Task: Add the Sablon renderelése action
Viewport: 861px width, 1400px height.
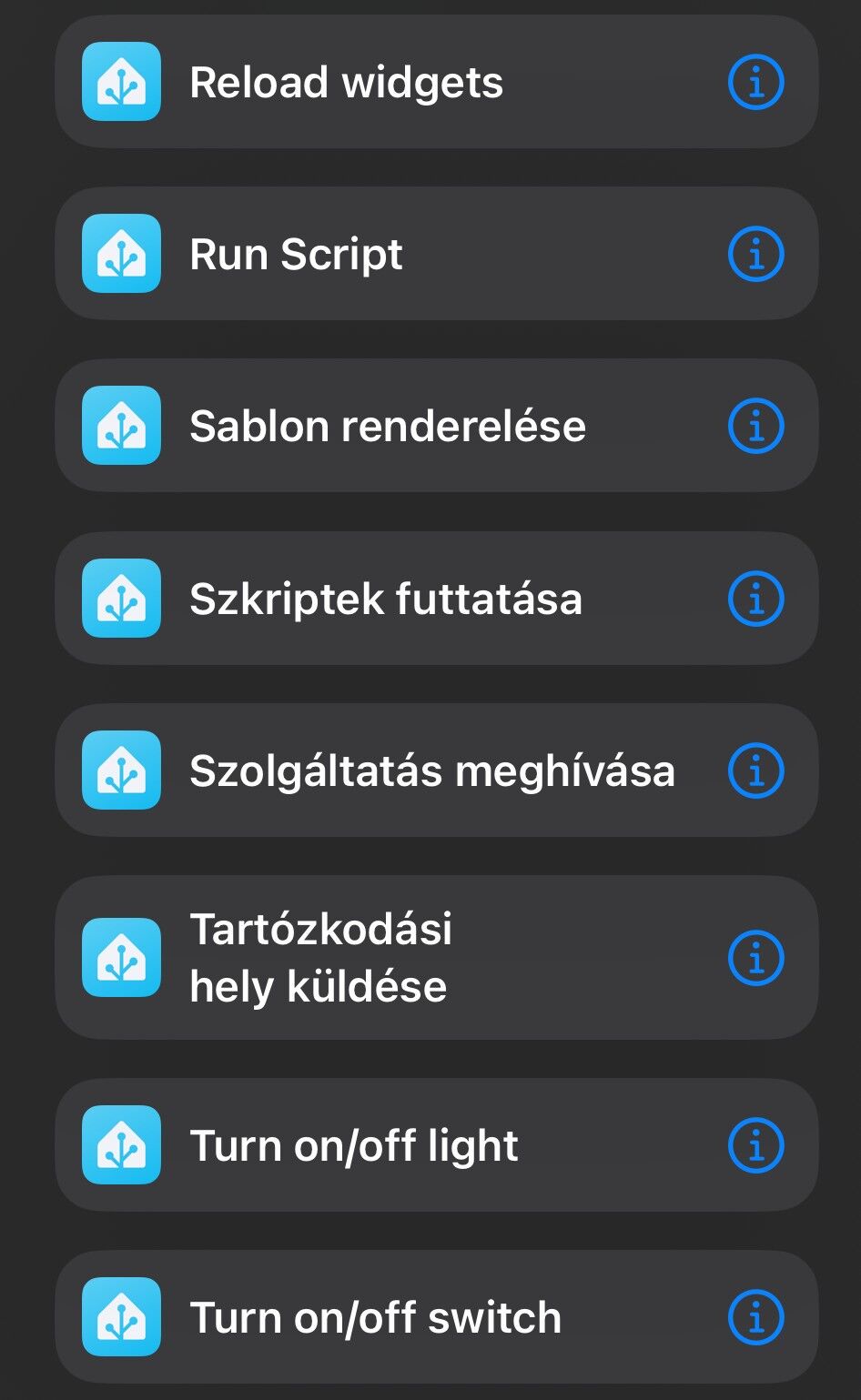Action: [387, 427]
